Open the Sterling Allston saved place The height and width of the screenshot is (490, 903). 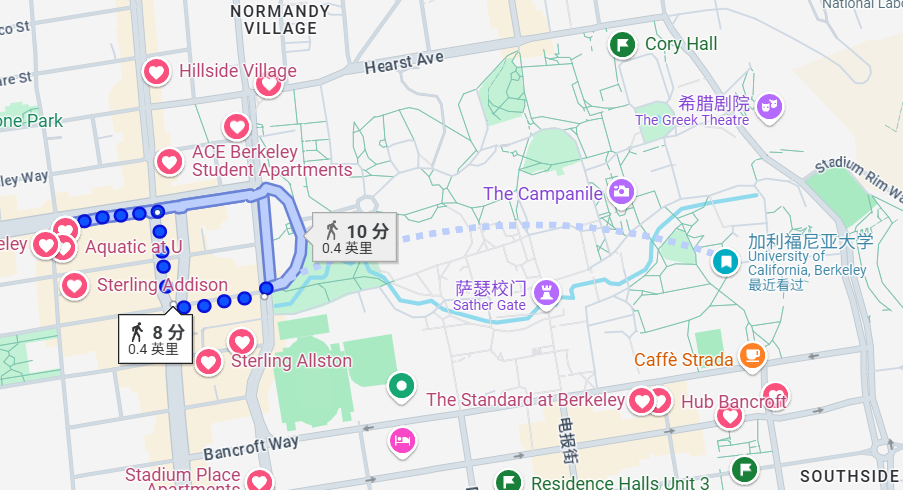coord(208,361)
